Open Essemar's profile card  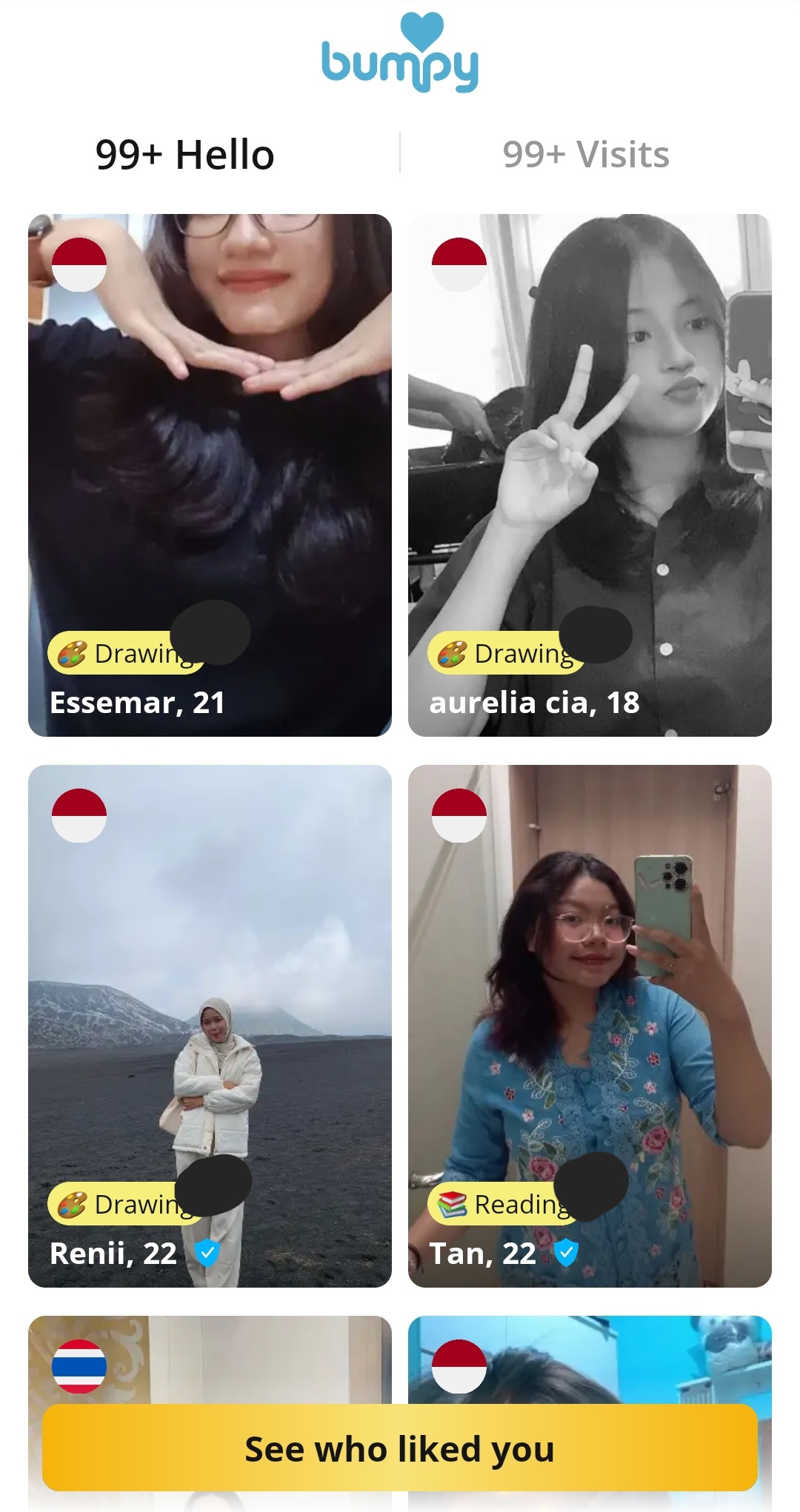coord(210,475)
